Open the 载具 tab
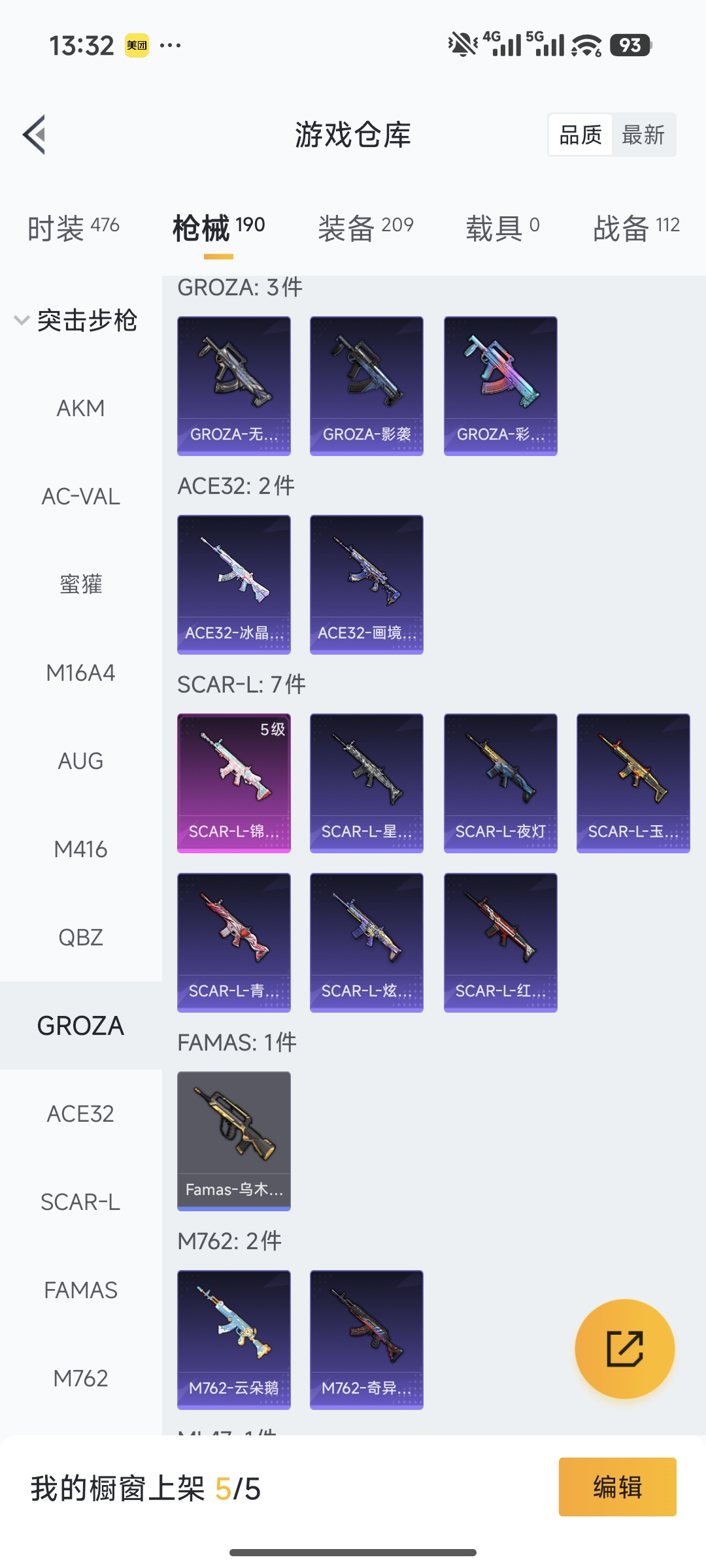Viewport: 706px width, 1568px height. [x=502, y=228]
